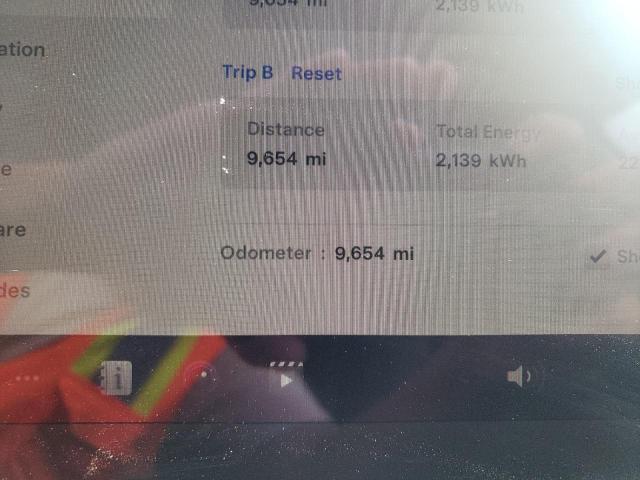Reset the Trip B counter
The width and height of the screenshot is (640, 480).
coord(316,73)
